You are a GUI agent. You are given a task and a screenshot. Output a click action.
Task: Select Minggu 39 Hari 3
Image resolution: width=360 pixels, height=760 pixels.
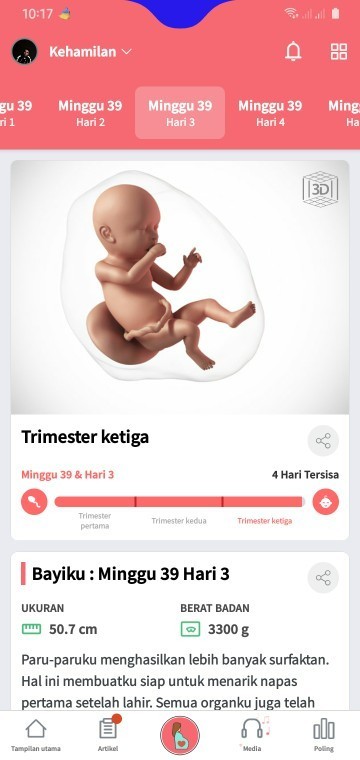click(x=180, y=113)
